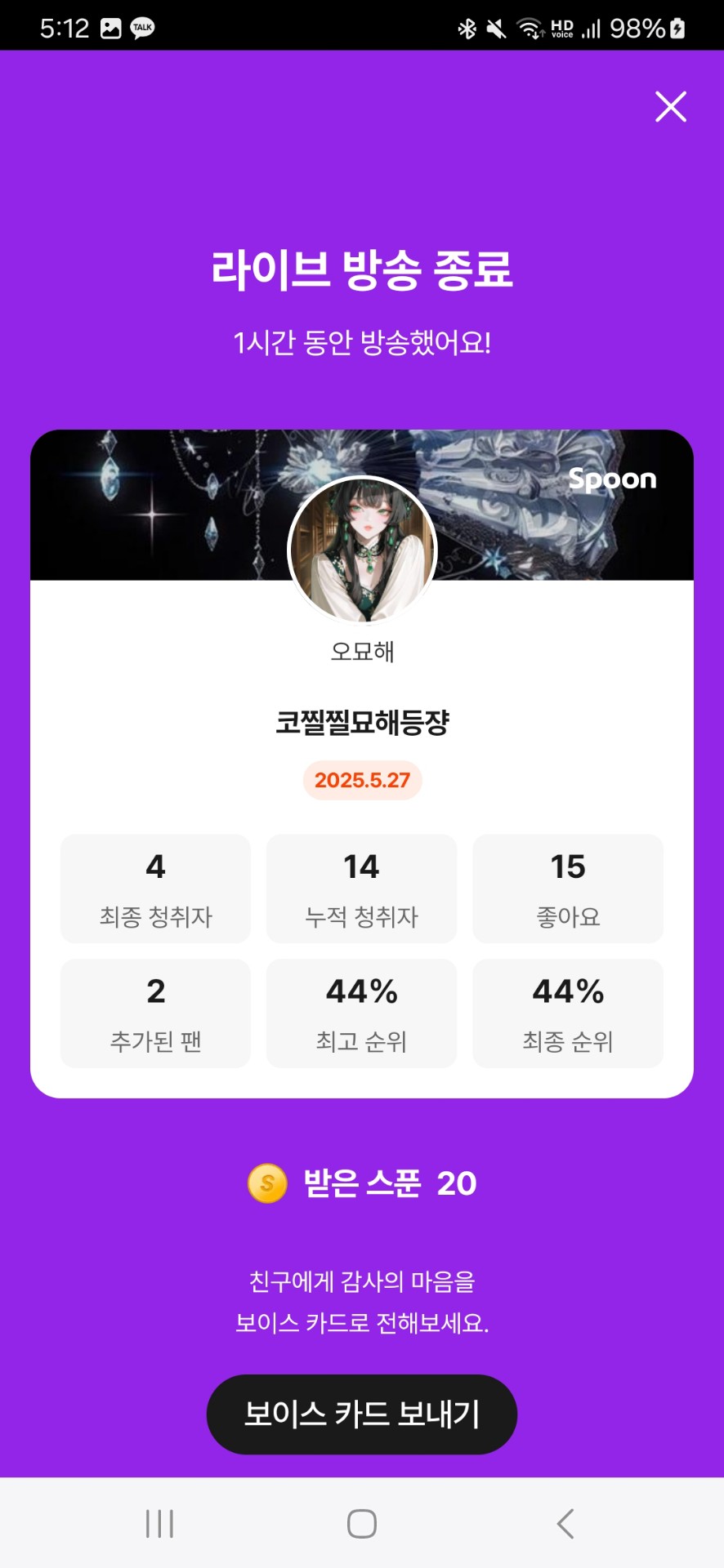Open recent apps from navigation bar
Screen dimensions: 724x1568
[159, 1524]
